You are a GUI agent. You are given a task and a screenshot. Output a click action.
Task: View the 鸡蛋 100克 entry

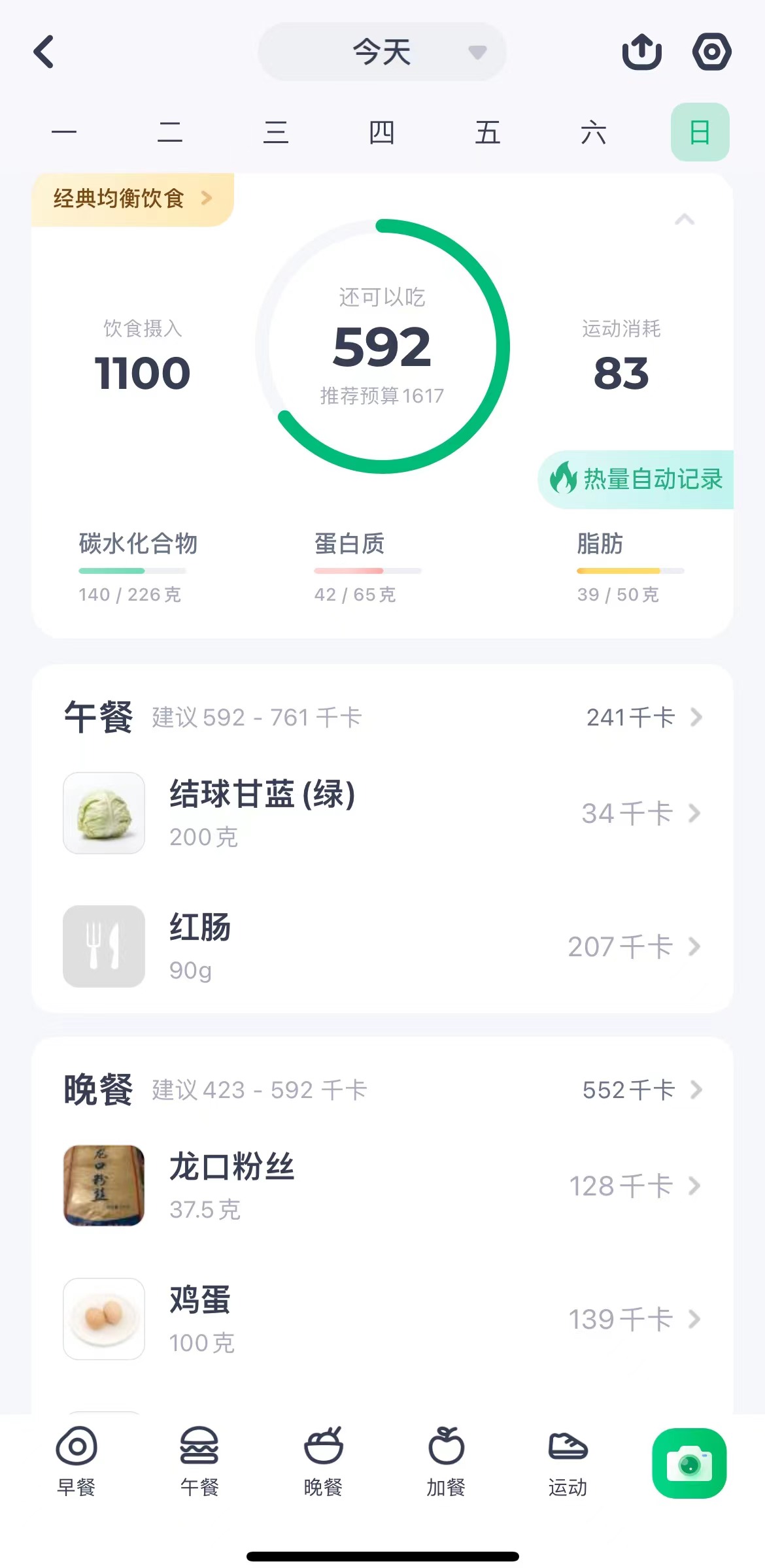[x=382, y=1319]
